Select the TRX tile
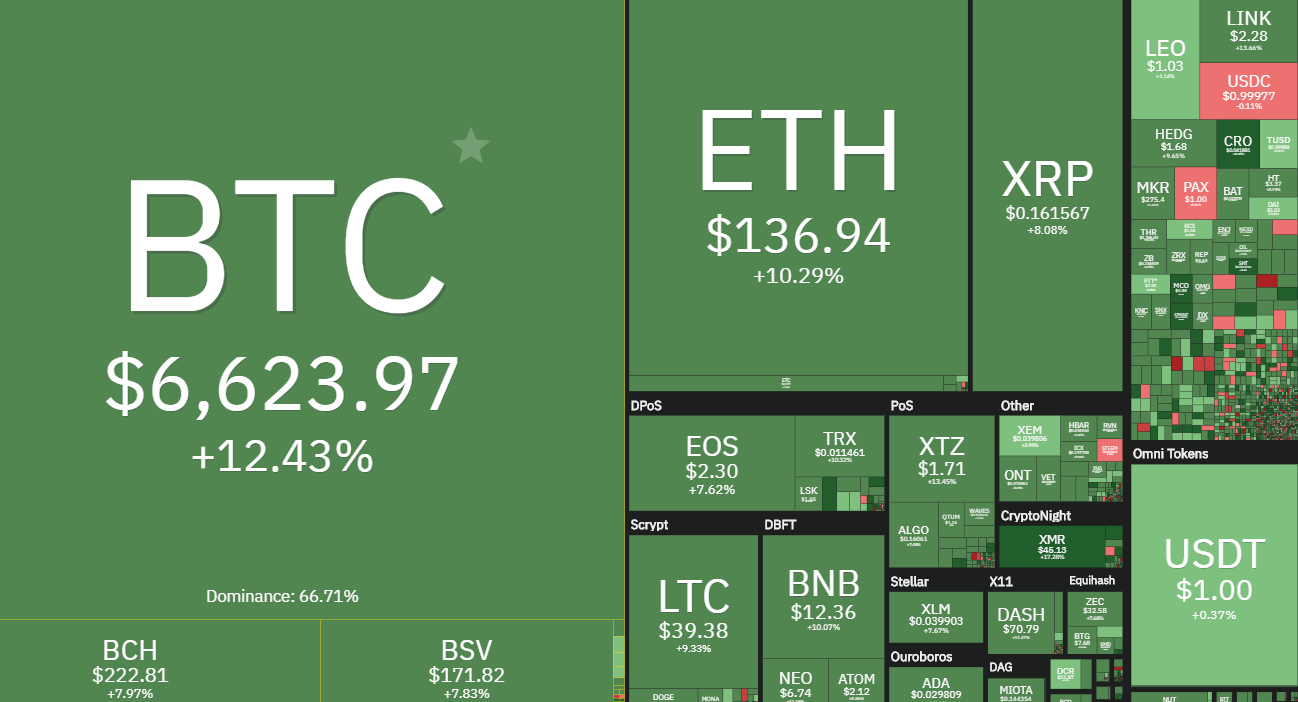Screen dimensions: 1298x702 pyautogui.click(x=839, y=445)
